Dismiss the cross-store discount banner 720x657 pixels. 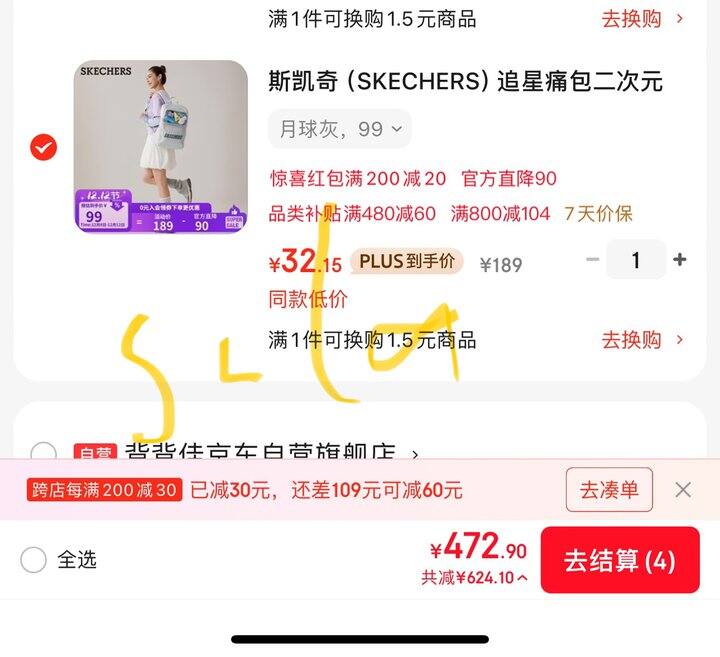(x=683, y=490)
